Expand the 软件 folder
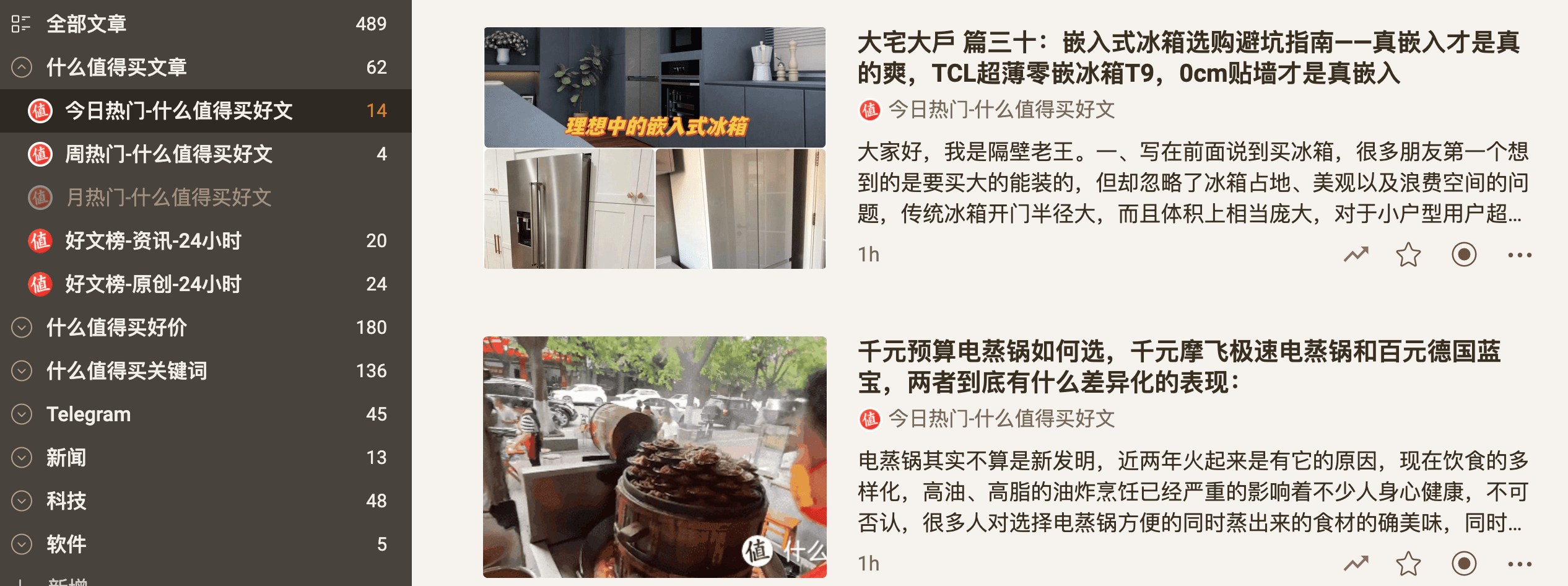1568x586 pixels. [x=22, y=544]
